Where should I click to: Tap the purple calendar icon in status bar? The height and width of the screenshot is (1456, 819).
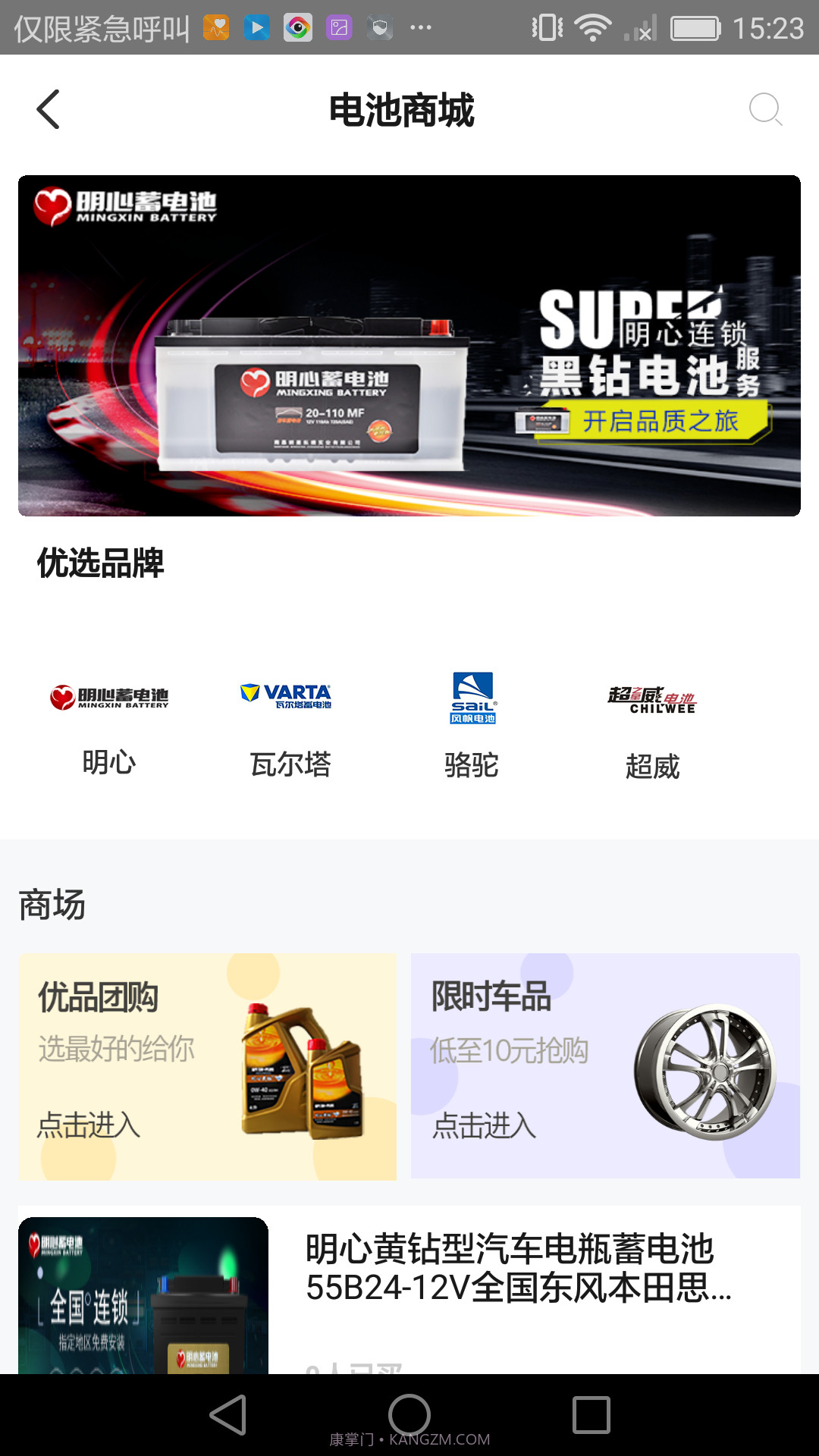(x=340, y=28)
